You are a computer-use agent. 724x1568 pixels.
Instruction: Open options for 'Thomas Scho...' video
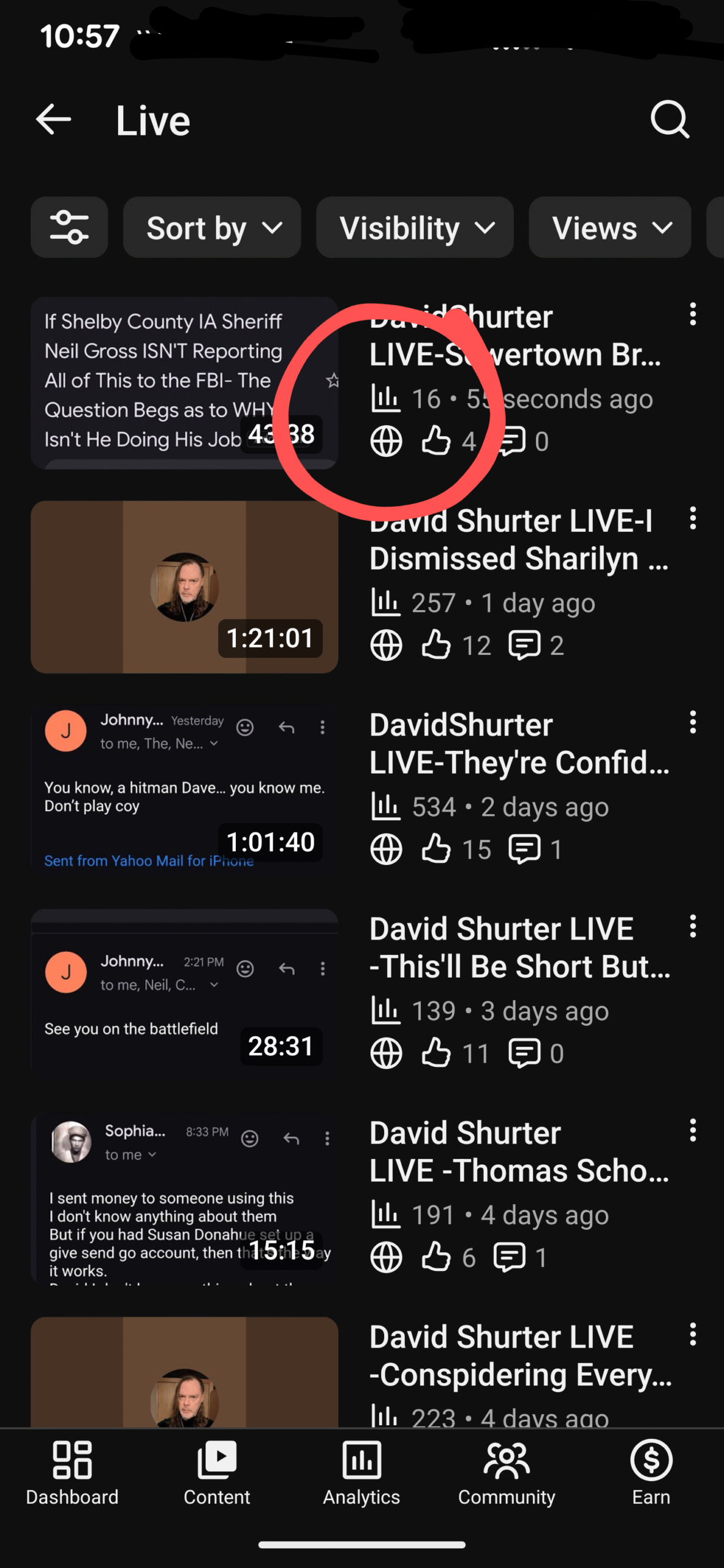pyautogui.click(x=693, y=1131)
